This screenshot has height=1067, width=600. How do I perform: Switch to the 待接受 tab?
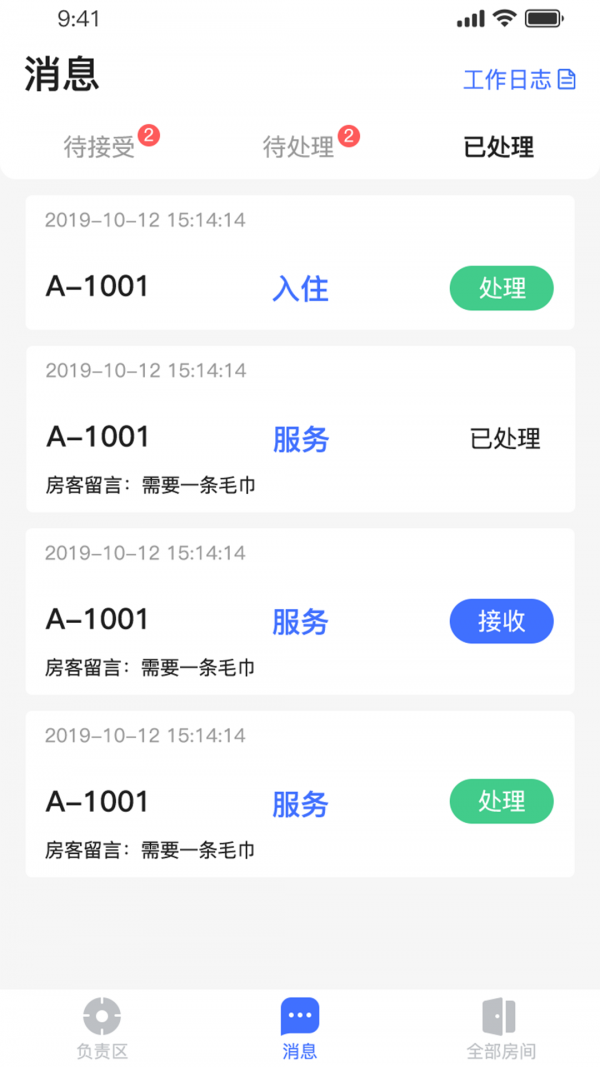[100, 148]
